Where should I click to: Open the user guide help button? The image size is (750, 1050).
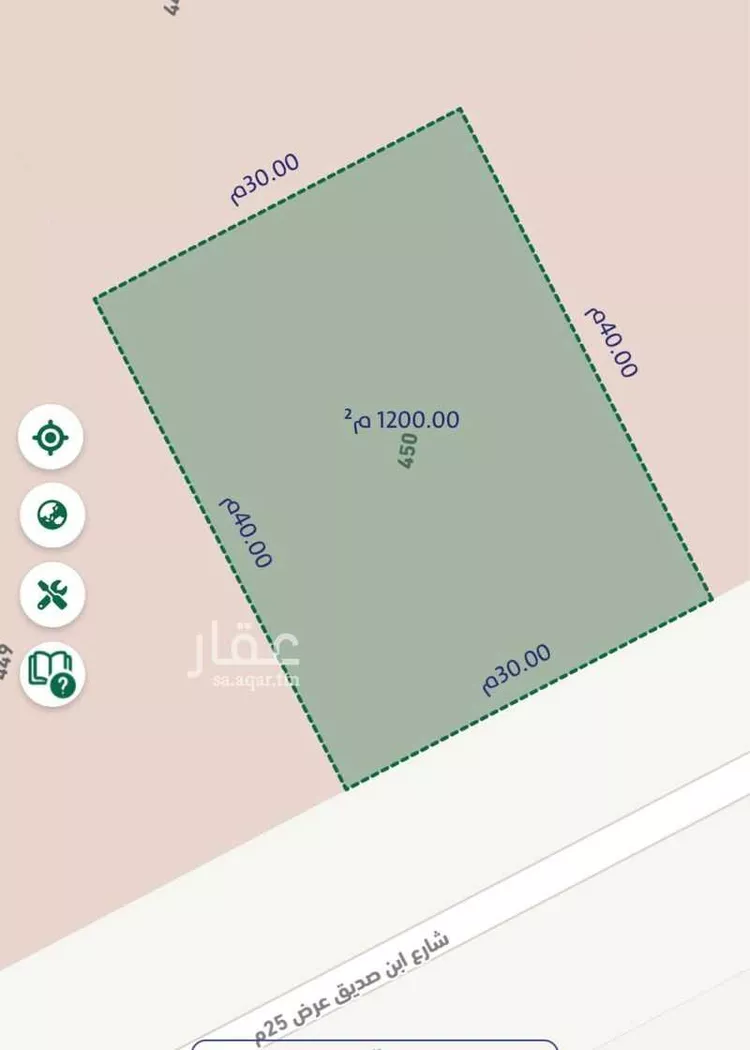[x=51, y=673]
